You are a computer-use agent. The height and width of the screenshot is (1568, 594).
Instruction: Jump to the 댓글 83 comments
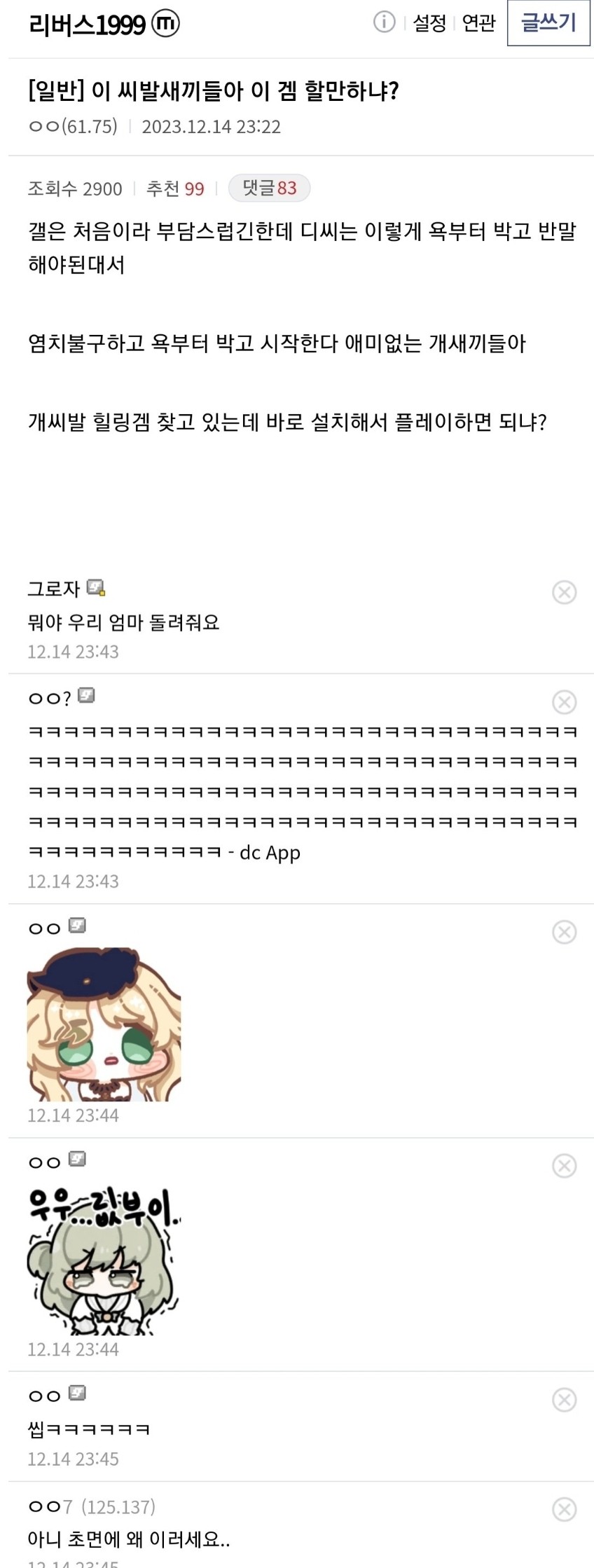point(269,188)
